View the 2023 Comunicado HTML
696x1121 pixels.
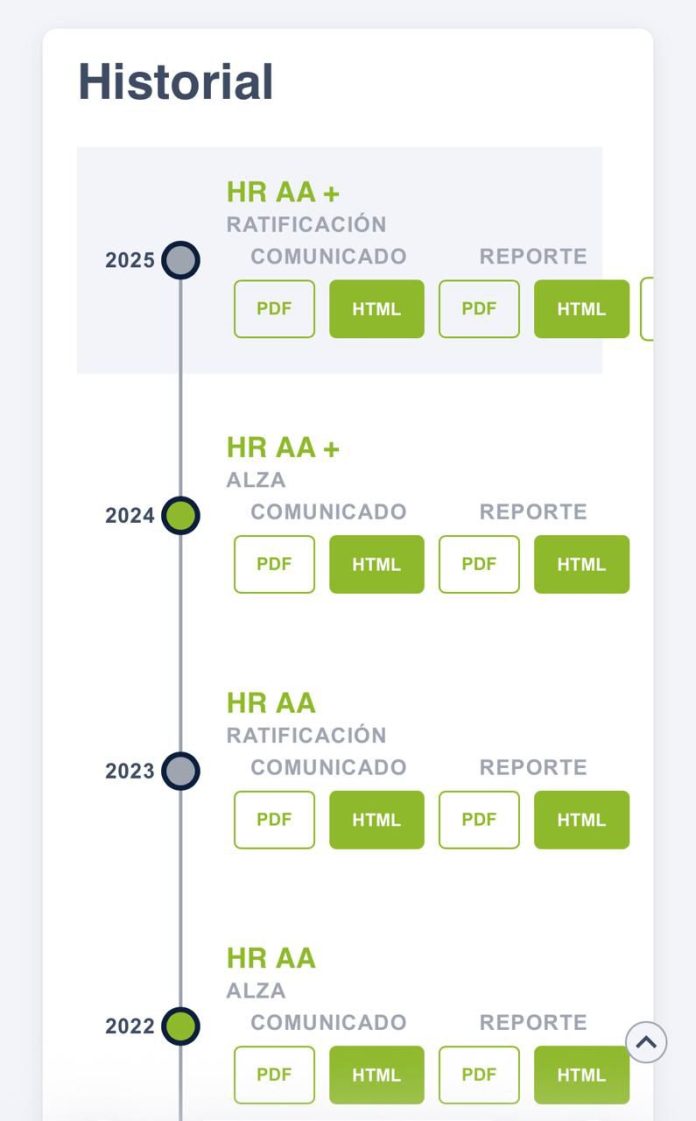tap(376, 820)
